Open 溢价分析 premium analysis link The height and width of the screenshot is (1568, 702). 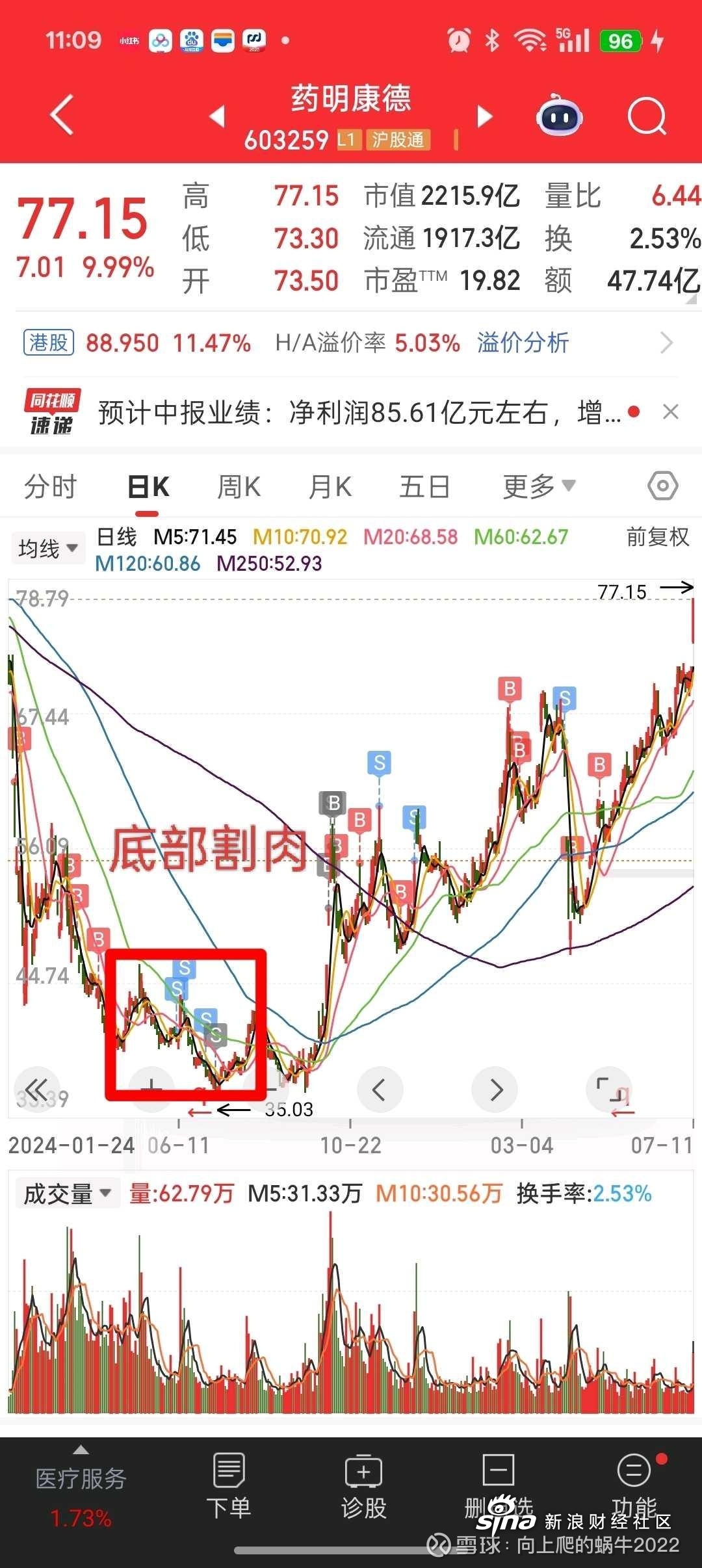pos(523,343)
